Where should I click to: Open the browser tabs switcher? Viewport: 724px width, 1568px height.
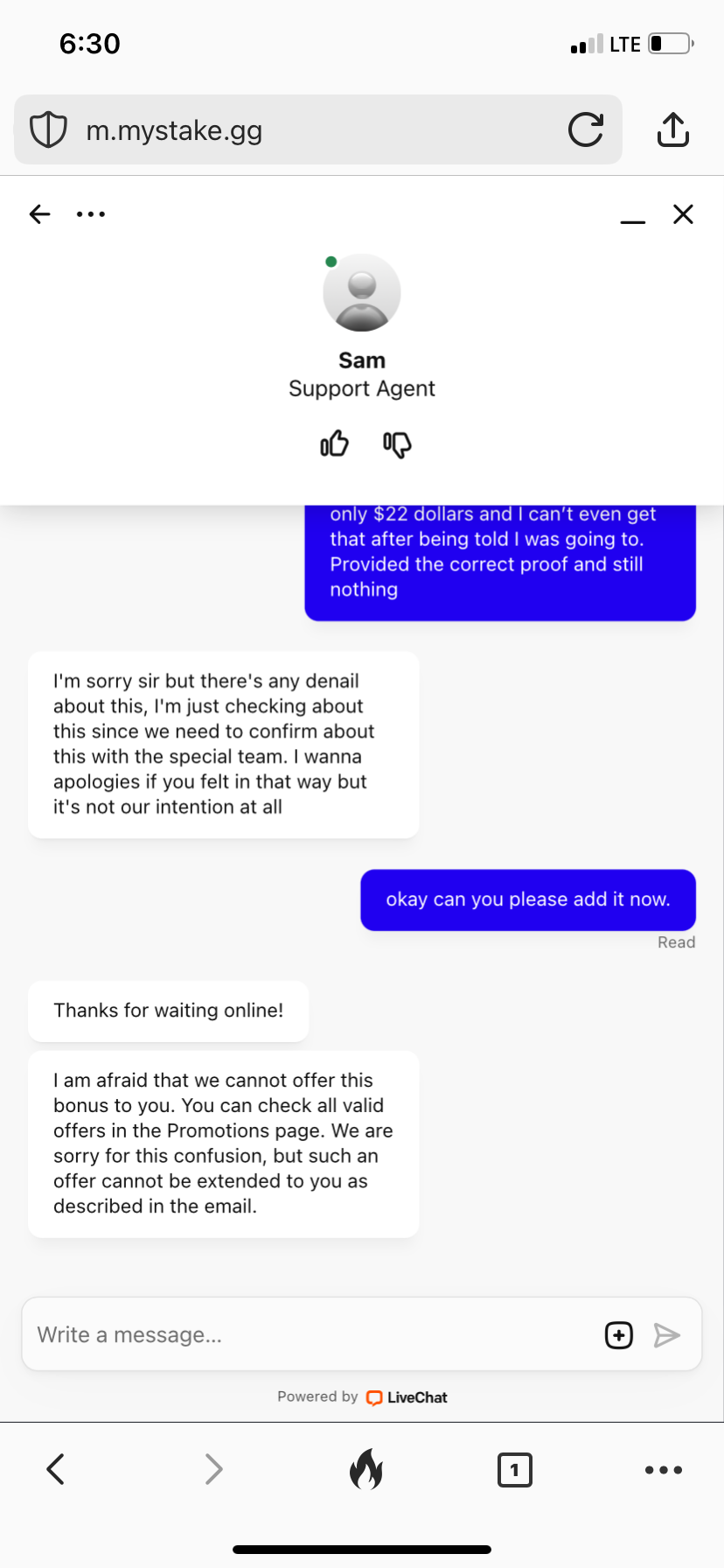(x=514, y=1470)
